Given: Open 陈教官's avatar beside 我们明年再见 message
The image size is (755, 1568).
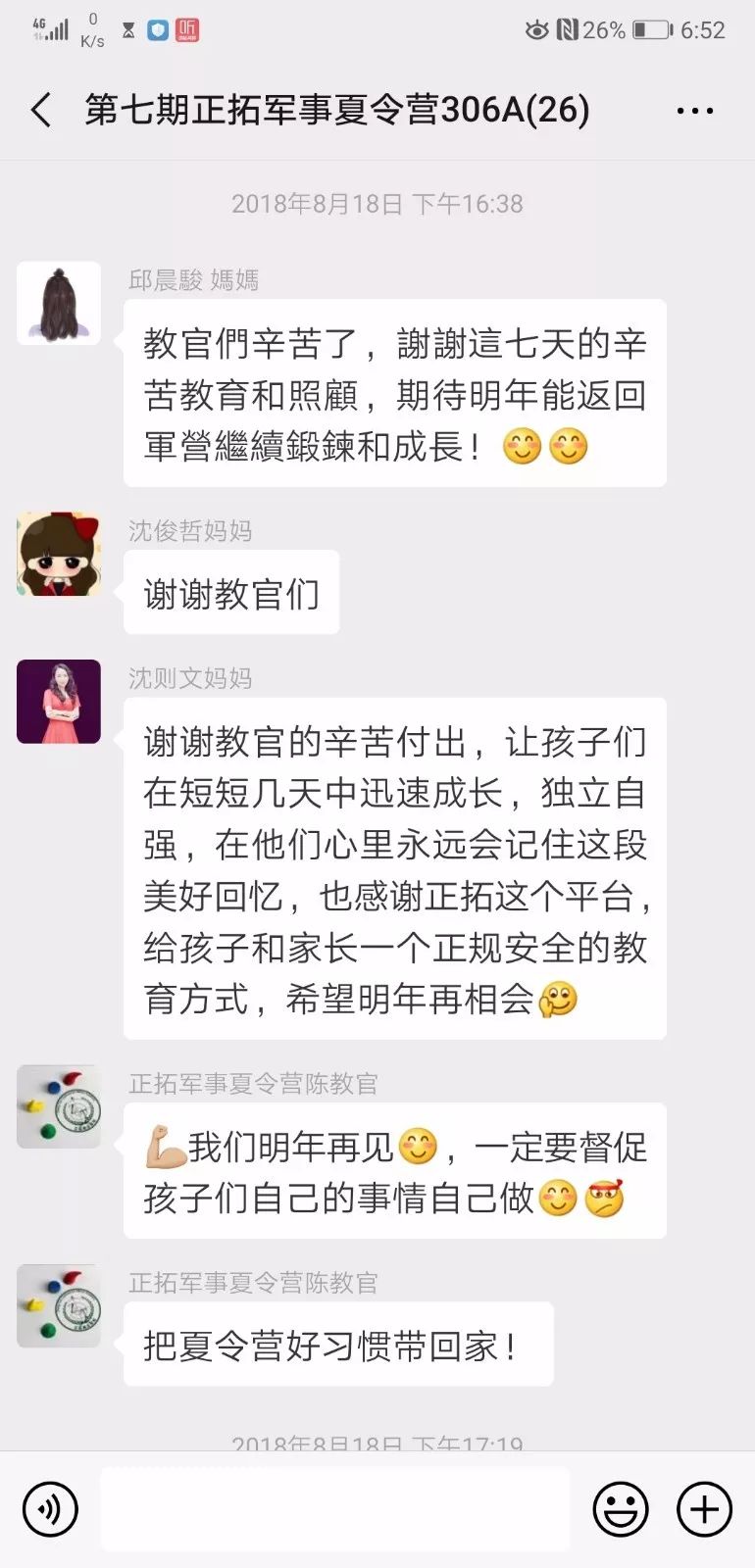Looking at the screenshot, I should click(x=59, y=1106).
